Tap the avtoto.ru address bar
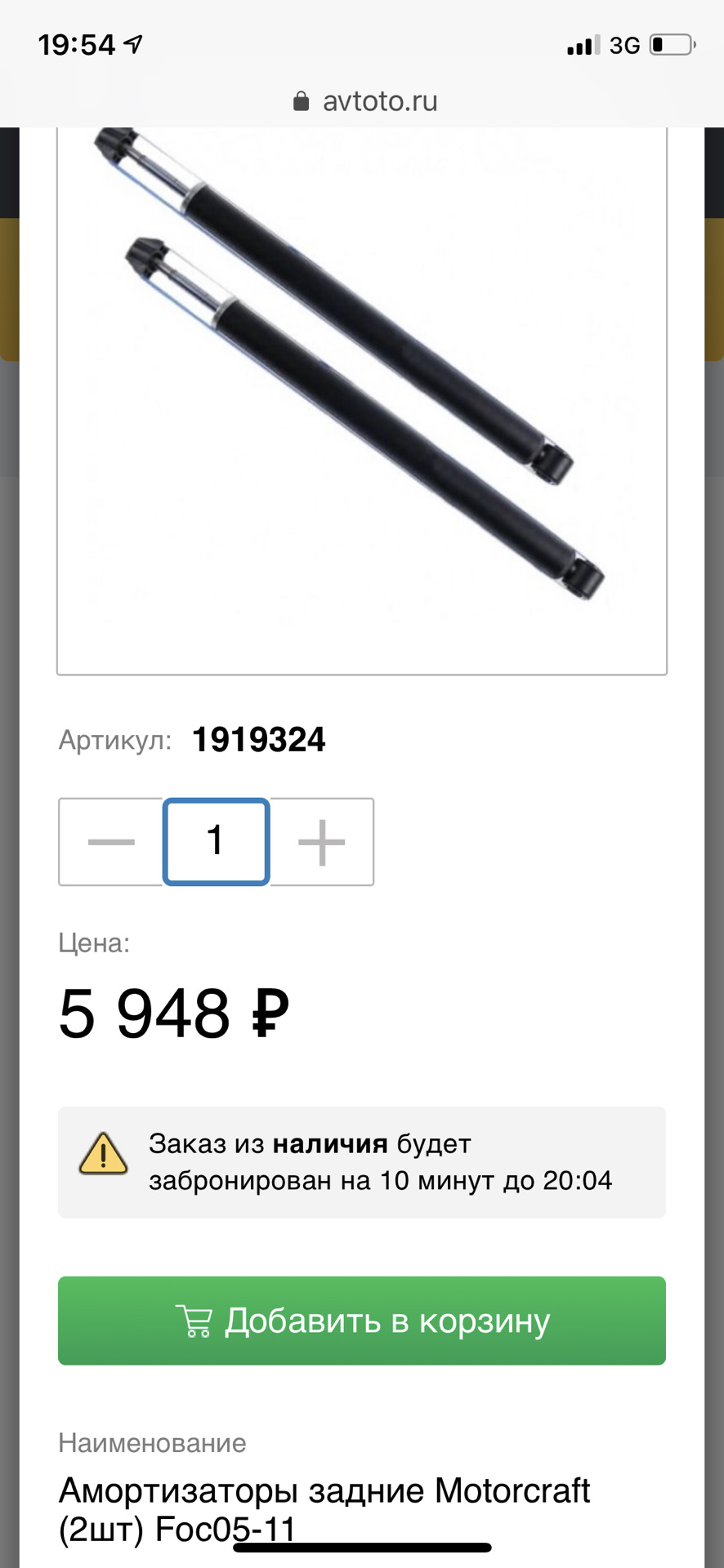 coord(364,101)
